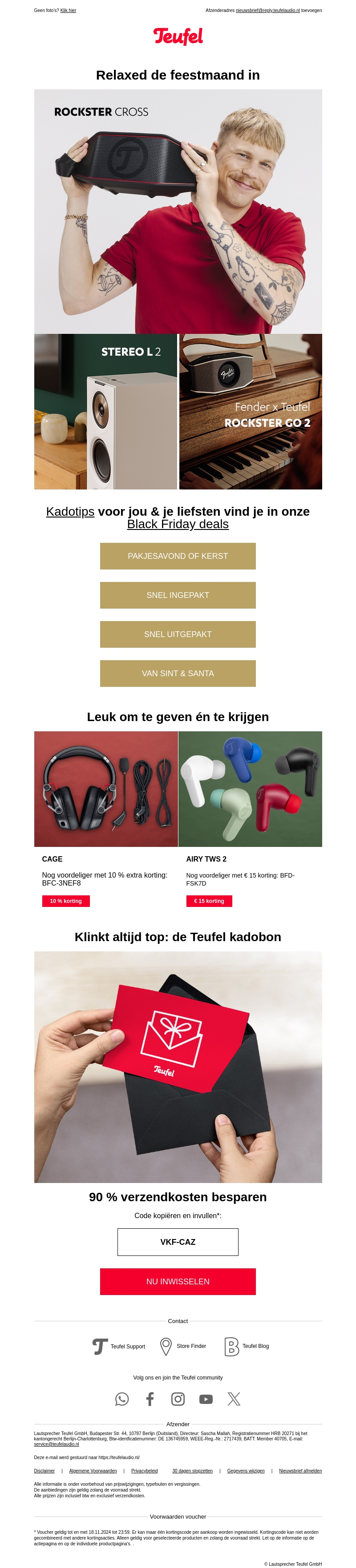Follow the Kadotips link
Screen dimensions: 356x1568
(70, 511)
